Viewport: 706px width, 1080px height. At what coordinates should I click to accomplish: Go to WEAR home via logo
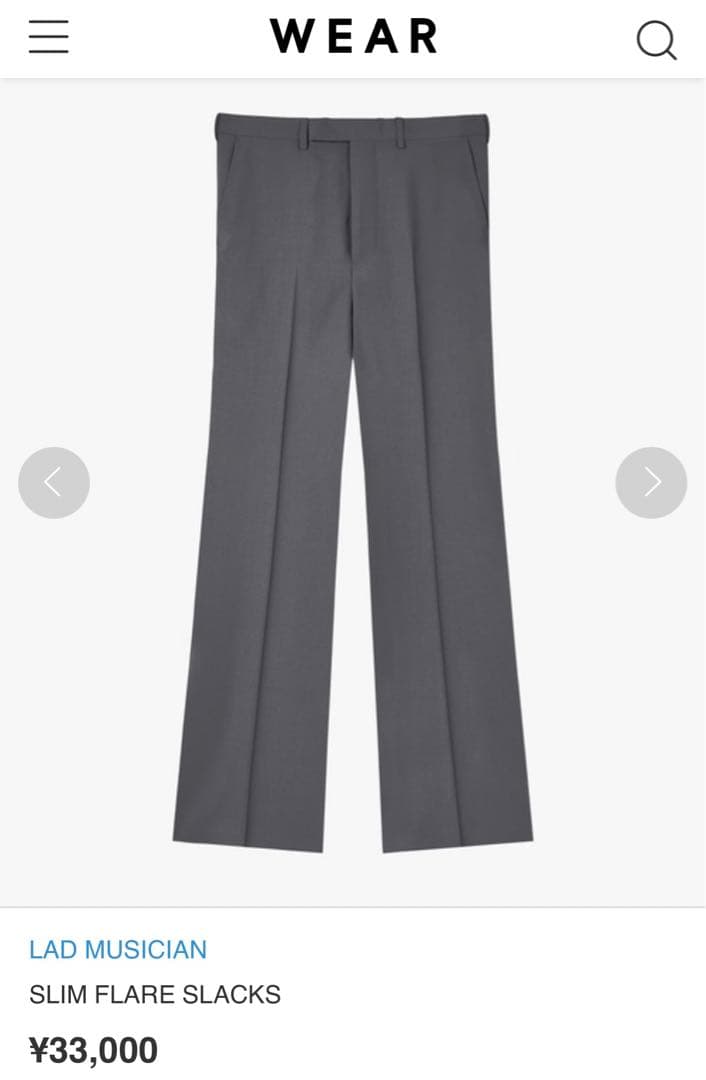353,38
